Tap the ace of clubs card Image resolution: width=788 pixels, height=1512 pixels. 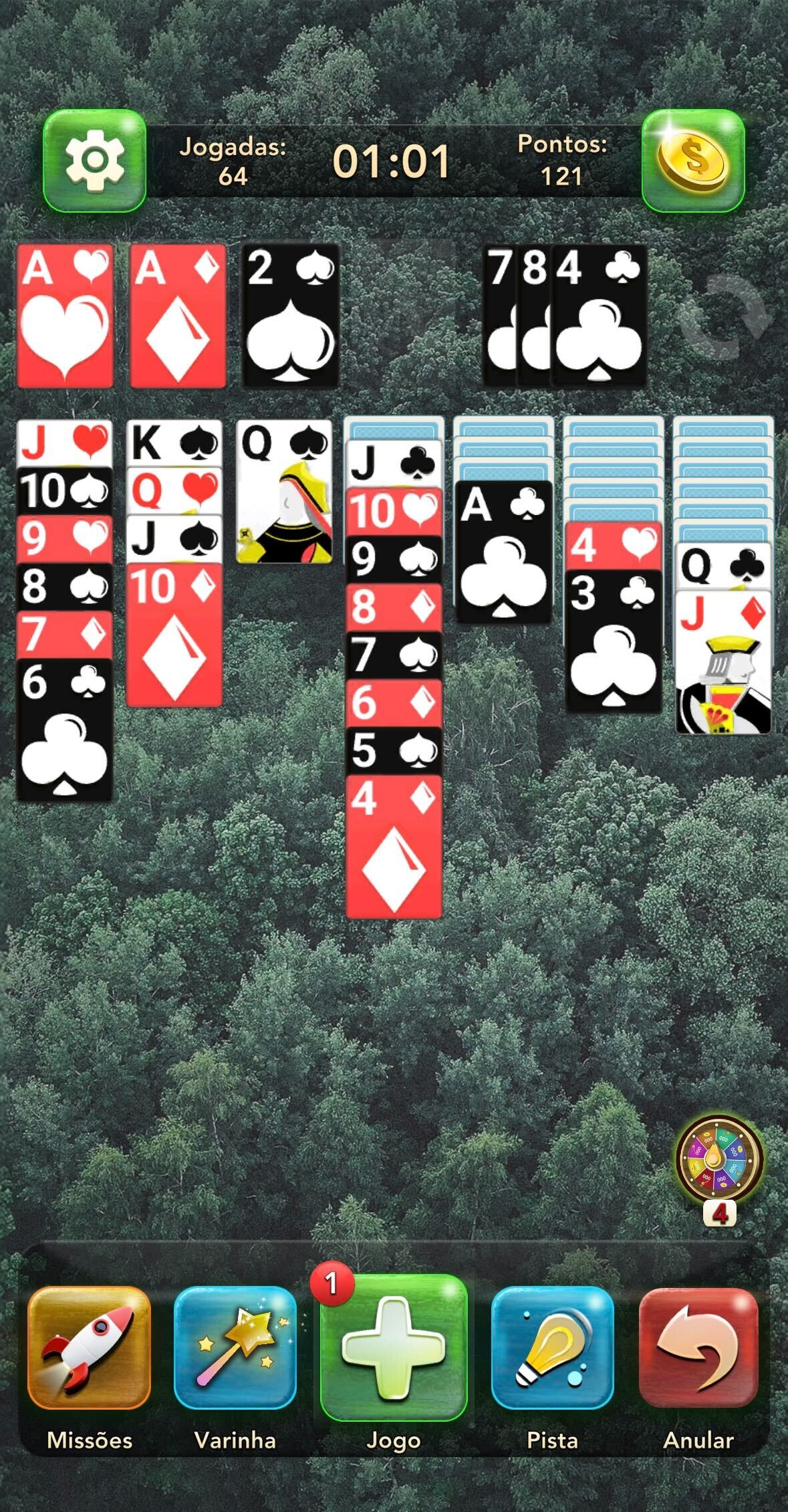[x=503, y=552]
